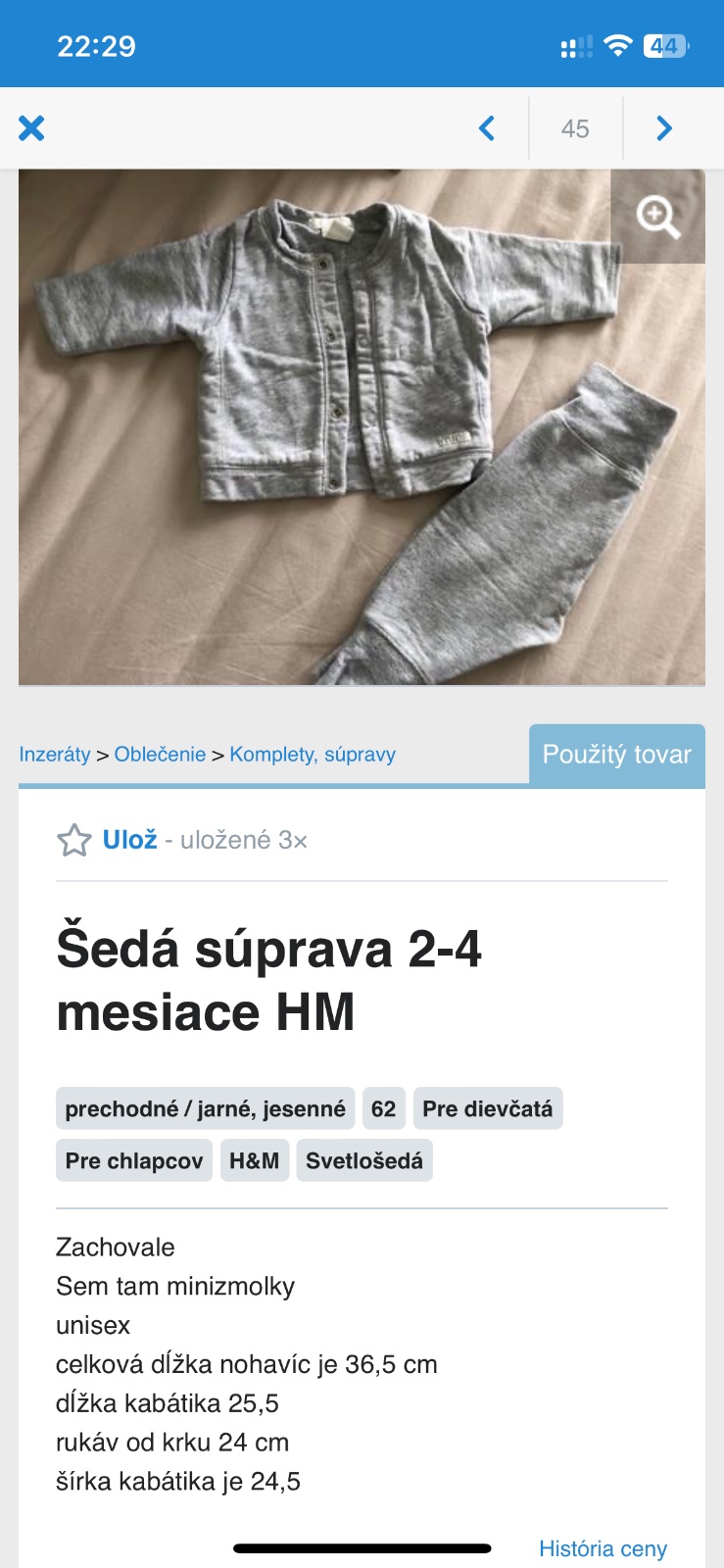Open the Komplety, súpravy breadcrumb link
This screenshot has height=1568, width=724.
[x=313, y=755]
